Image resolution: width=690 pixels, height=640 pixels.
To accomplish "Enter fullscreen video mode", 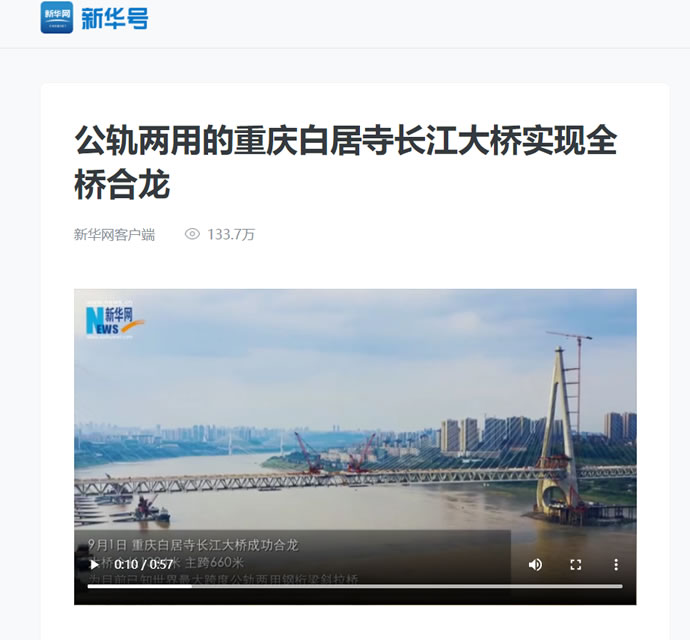I will (x=576, y=565).
